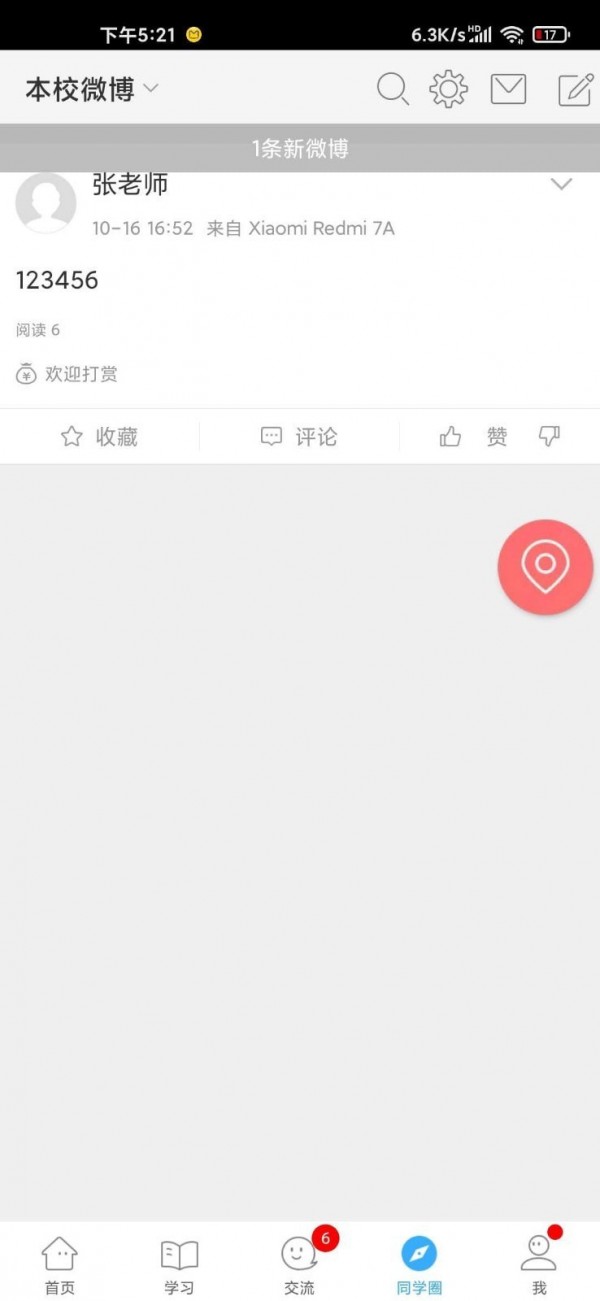The height and width of the screenshot is (1301, 600).
Task: Tap the red location floating button
Action: pos(545,567)
